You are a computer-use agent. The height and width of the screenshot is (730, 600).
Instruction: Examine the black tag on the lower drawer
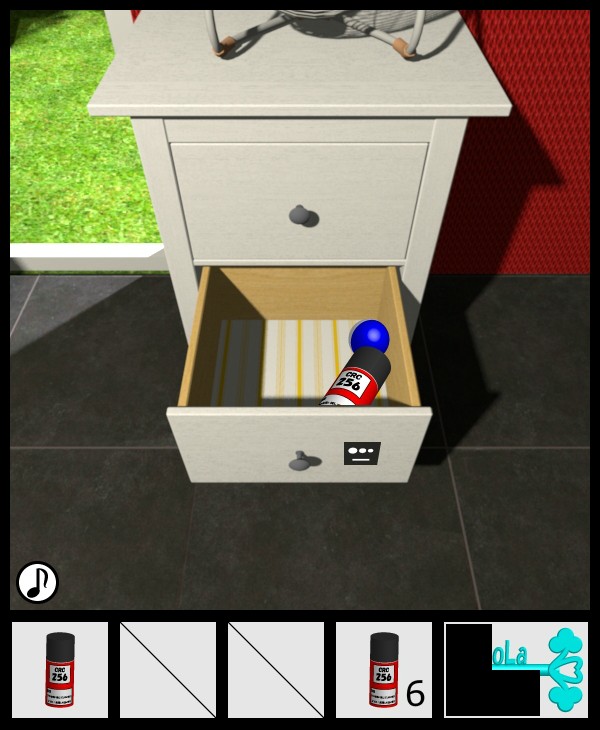[x=362, y=453]
